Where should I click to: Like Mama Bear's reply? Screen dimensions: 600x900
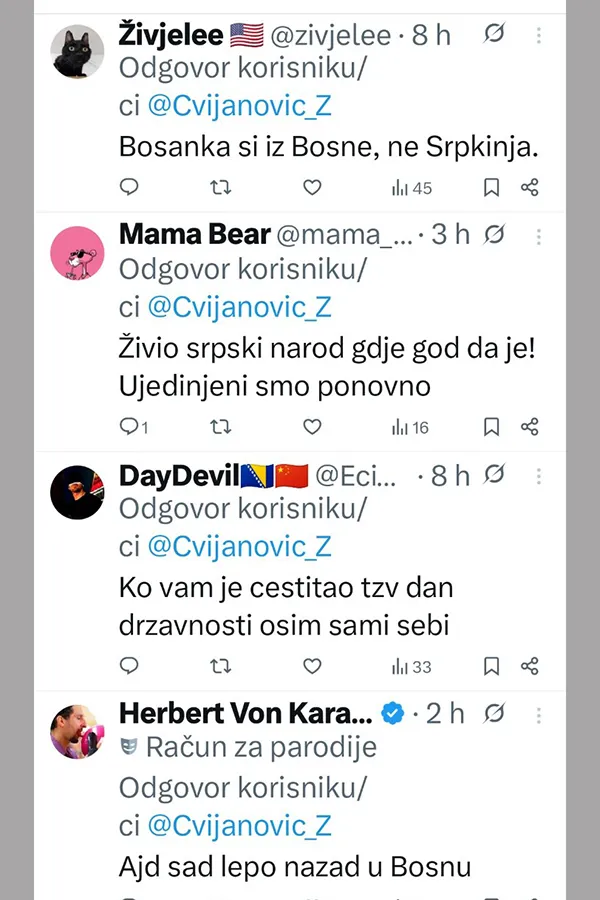pos(312,427)
